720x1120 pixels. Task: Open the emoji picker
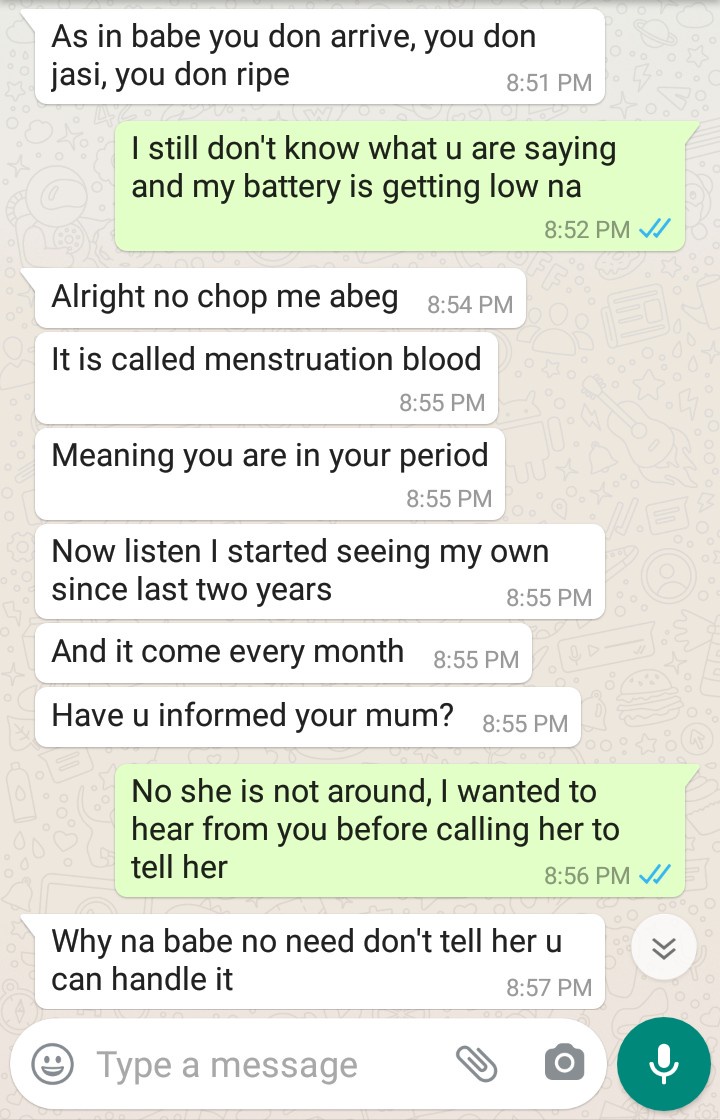pos(52,1064)
